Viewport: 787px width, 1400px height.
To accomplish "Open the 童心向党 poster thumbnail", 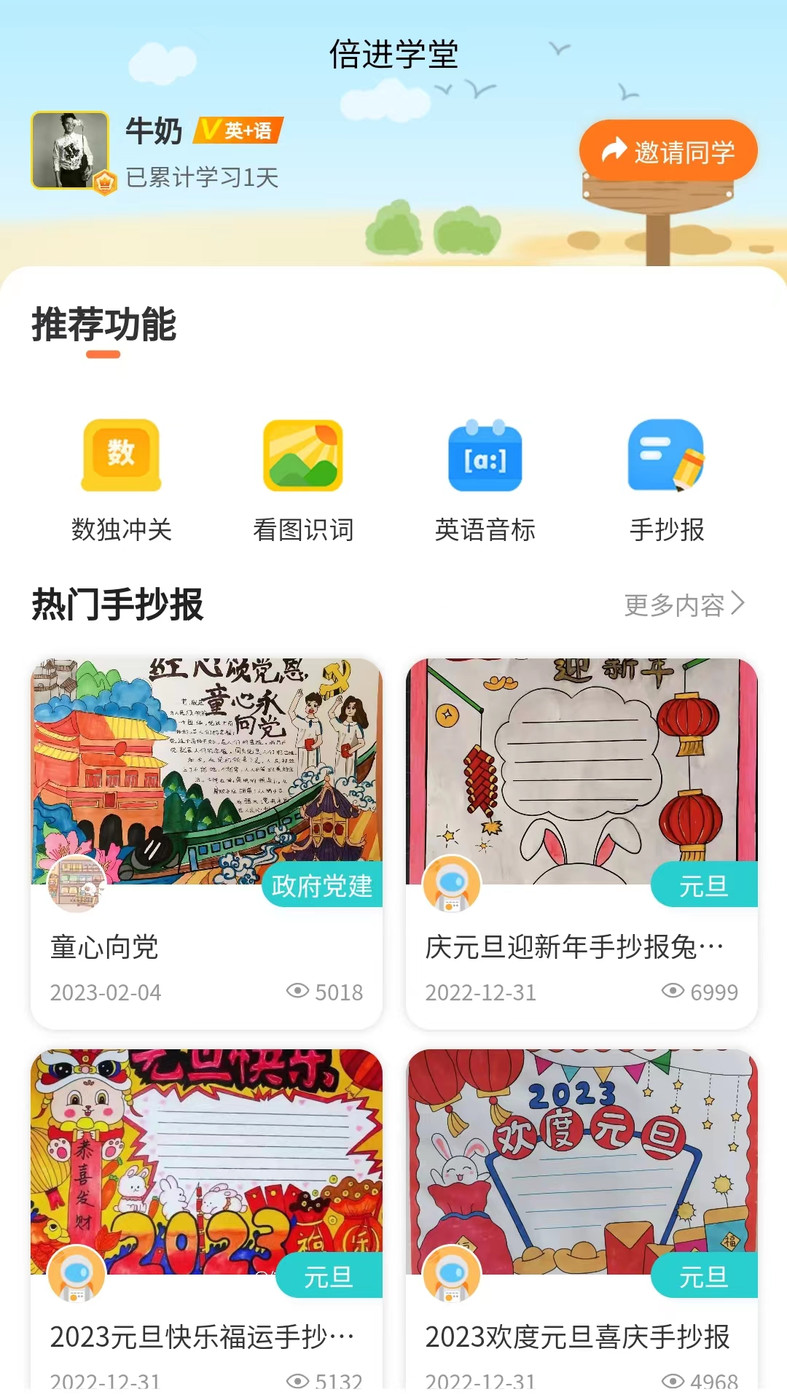I will tap(205, 773).
